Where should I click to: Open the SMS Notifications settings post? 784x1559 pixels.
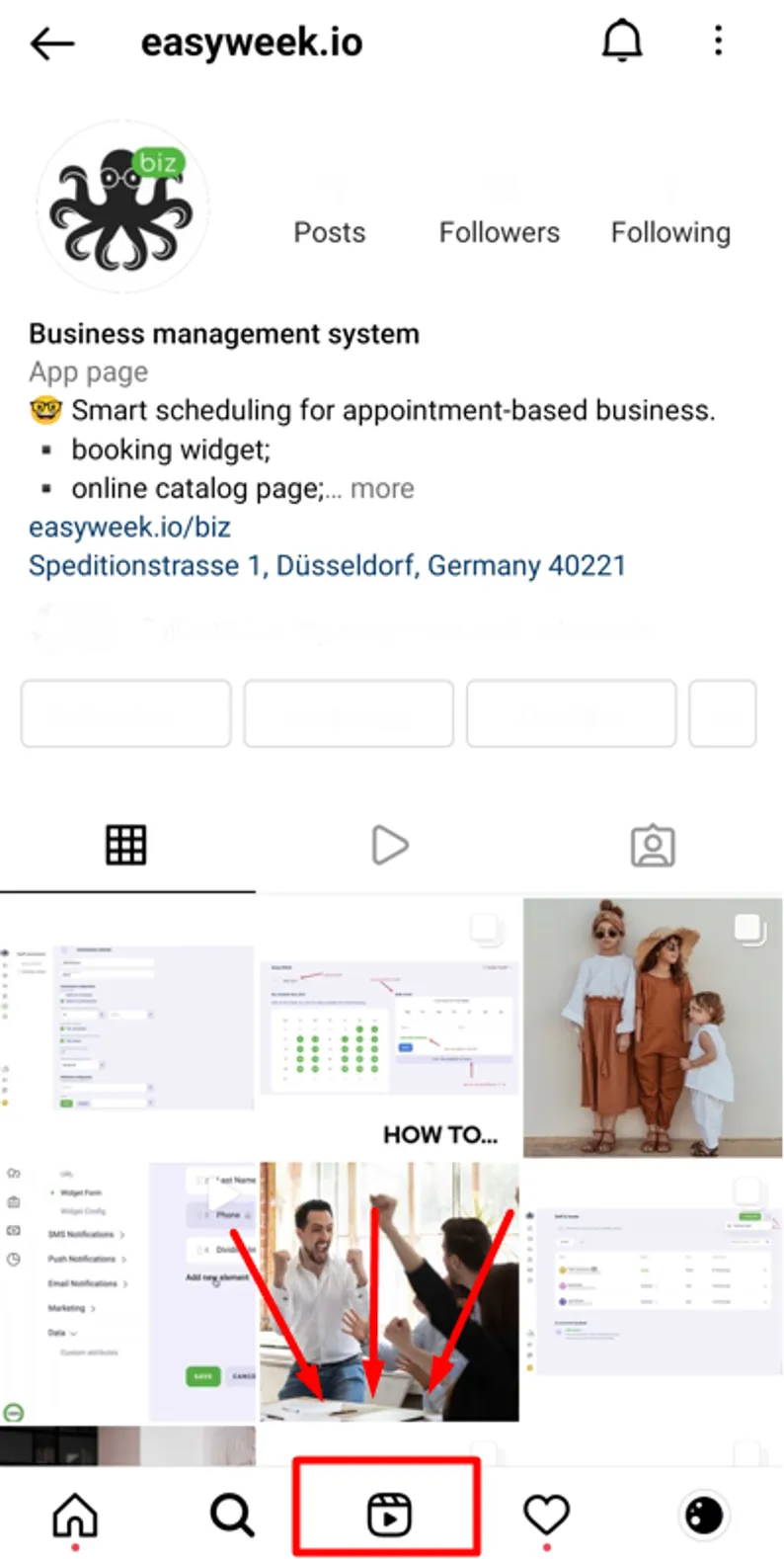[x=126, y=1291]
